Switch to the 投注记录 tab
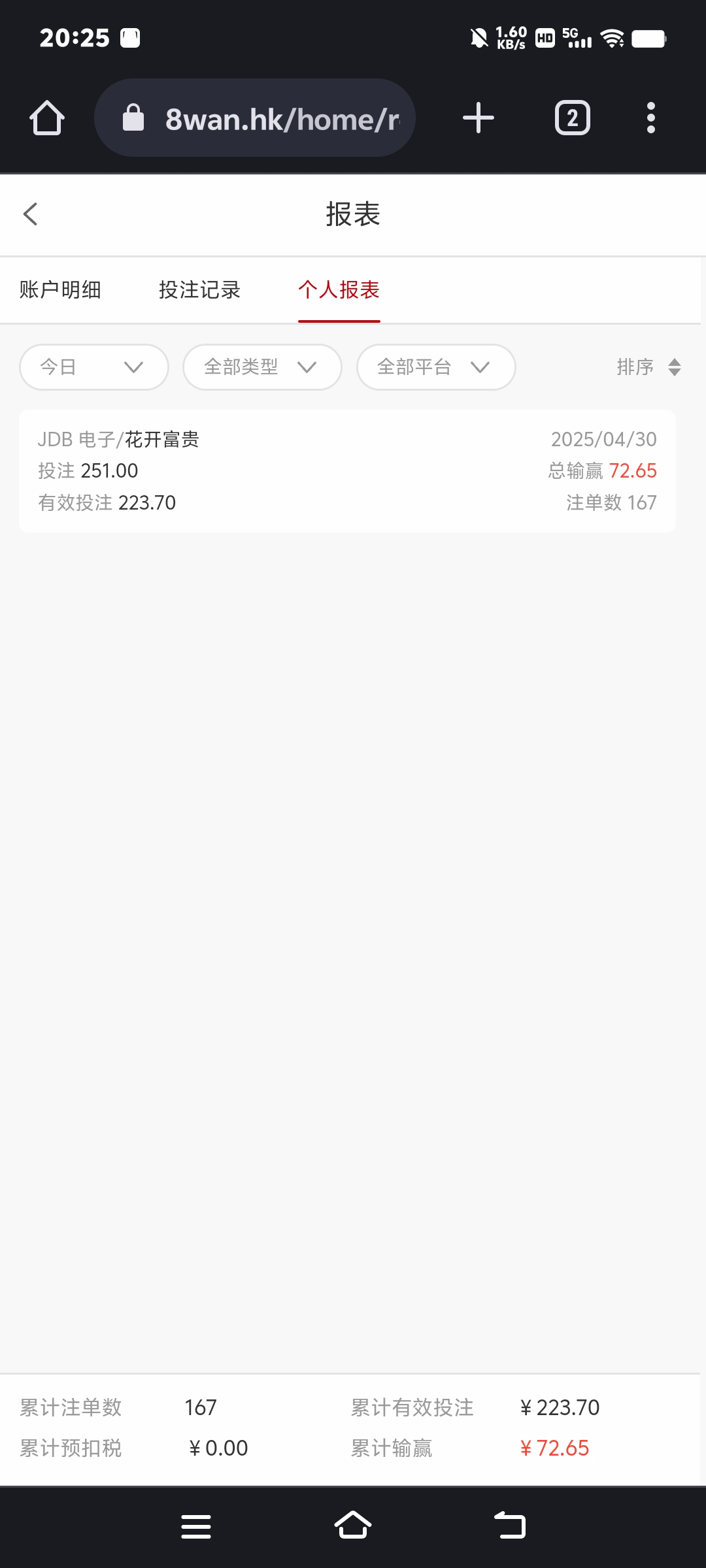The height and width of the screenshot is (1568, 706). (x=200, y=289)
